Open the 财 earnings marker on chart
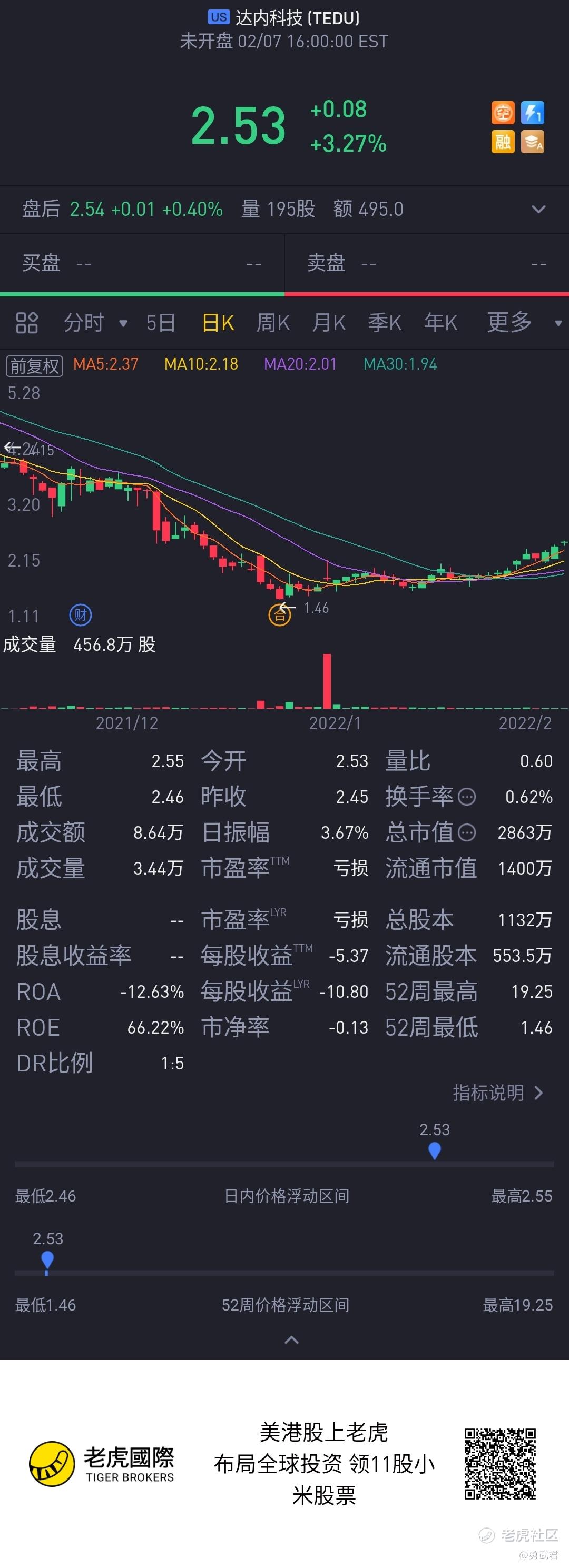Image resolution: width=569 pixels, height=1568 pixels. [x=81, y=615]
